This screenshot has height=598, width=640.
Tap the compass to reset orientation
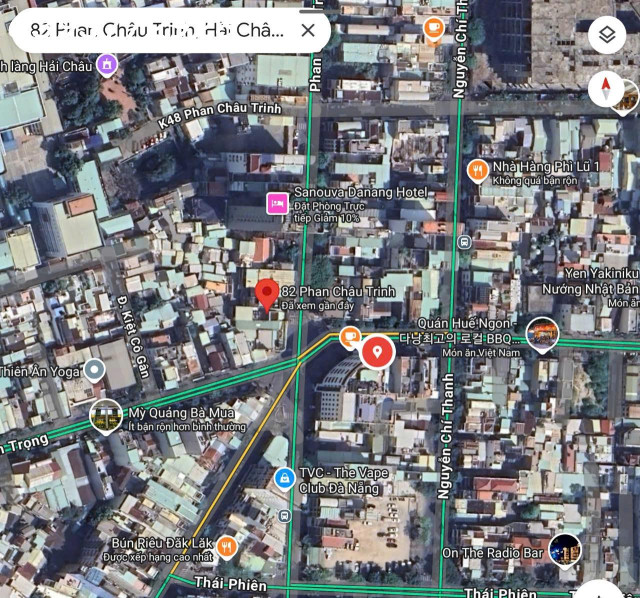click(x=606, y=89)
